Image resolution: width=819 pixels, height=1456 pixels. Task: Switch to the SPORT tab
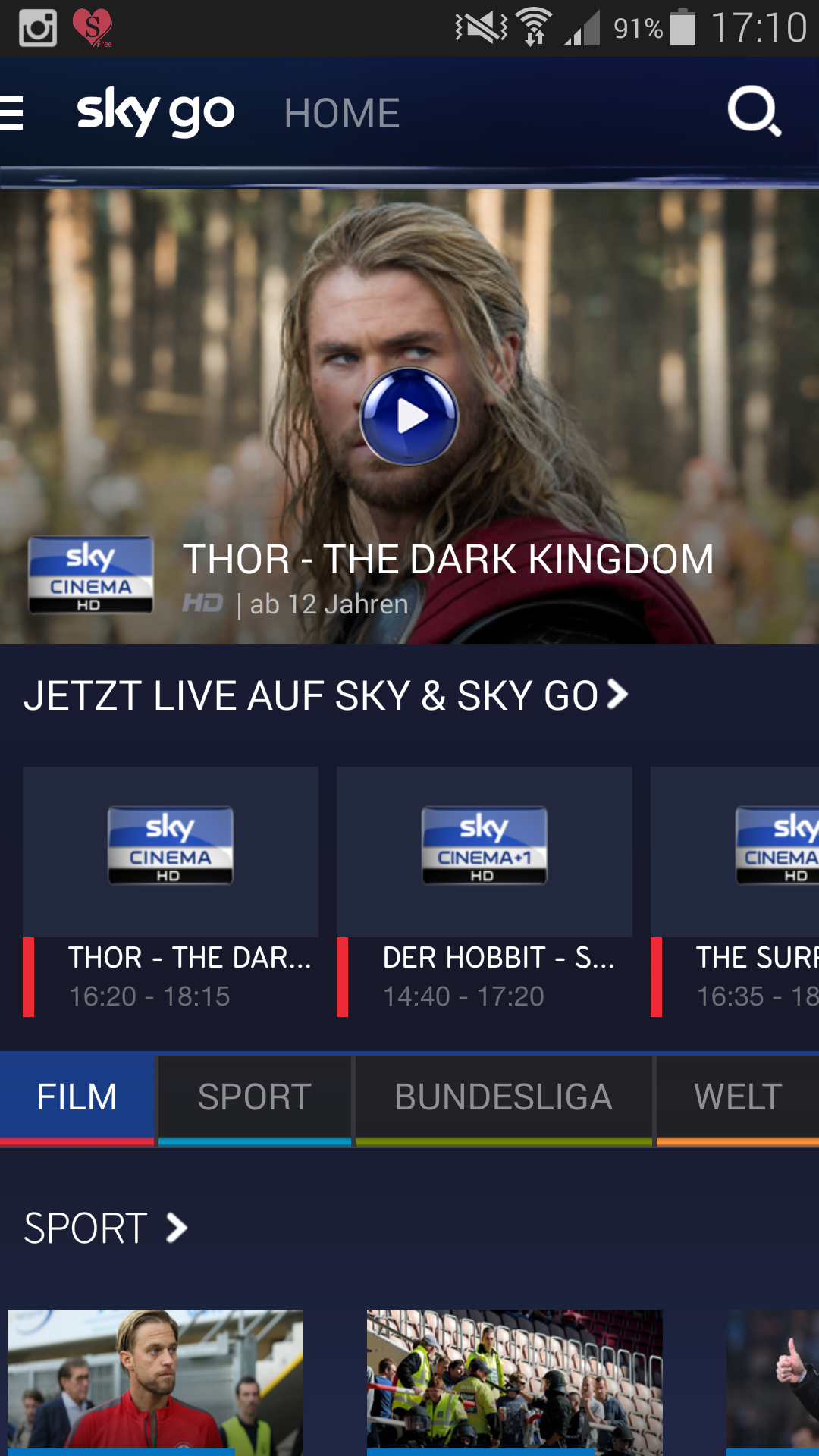[254, 1096]
